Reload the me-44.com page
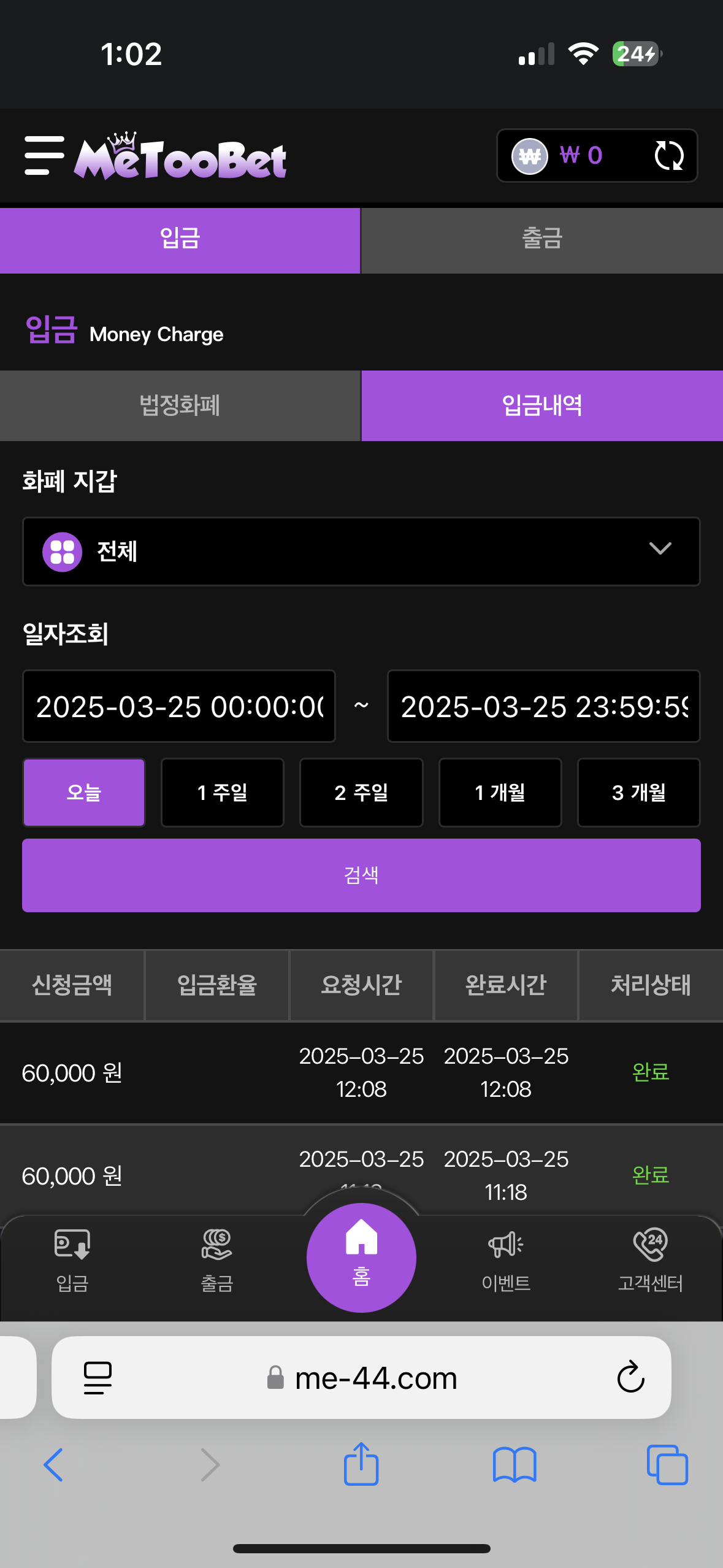Screen dimensions: 723x1568 pos(630,1378)
